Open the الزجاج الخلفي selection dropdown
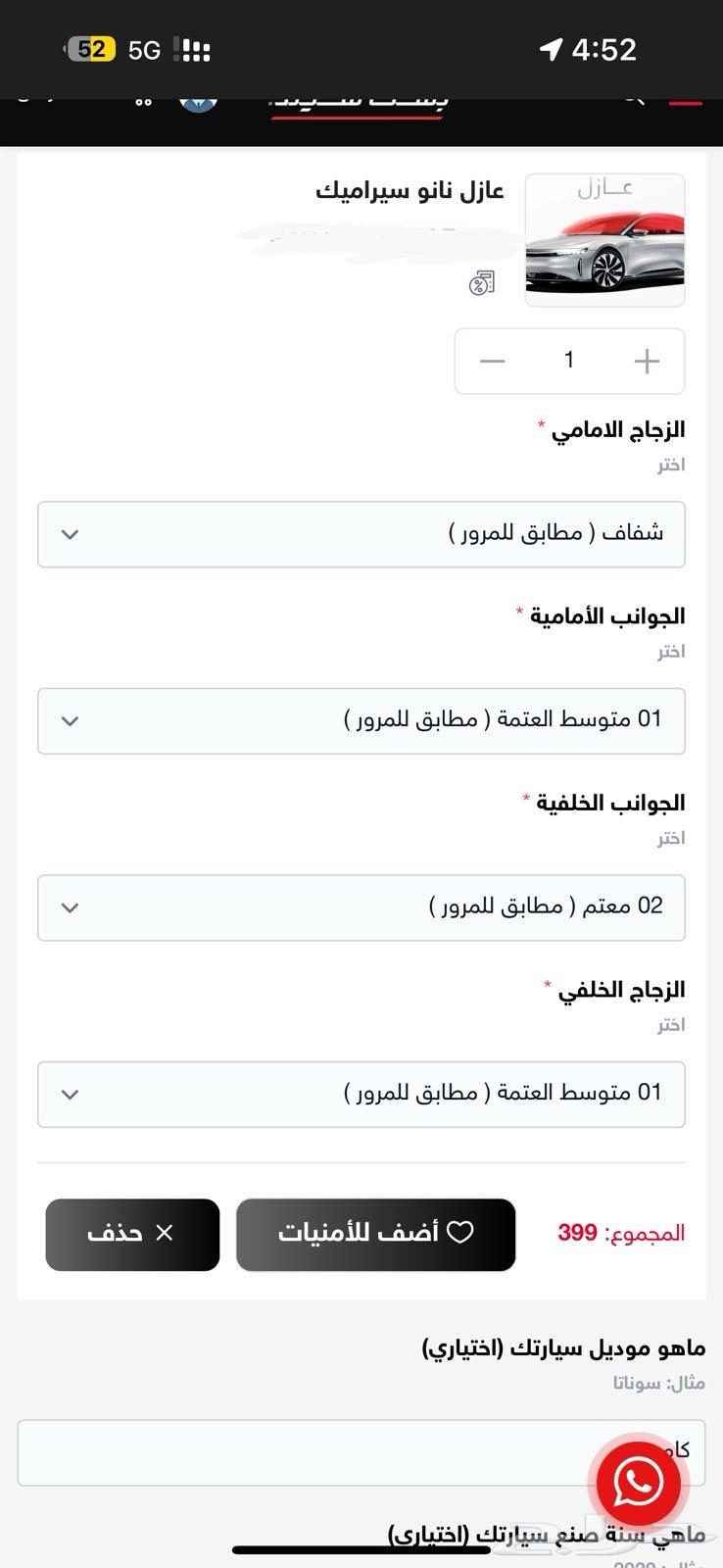723x1568 pixels. coord(361,1094)
